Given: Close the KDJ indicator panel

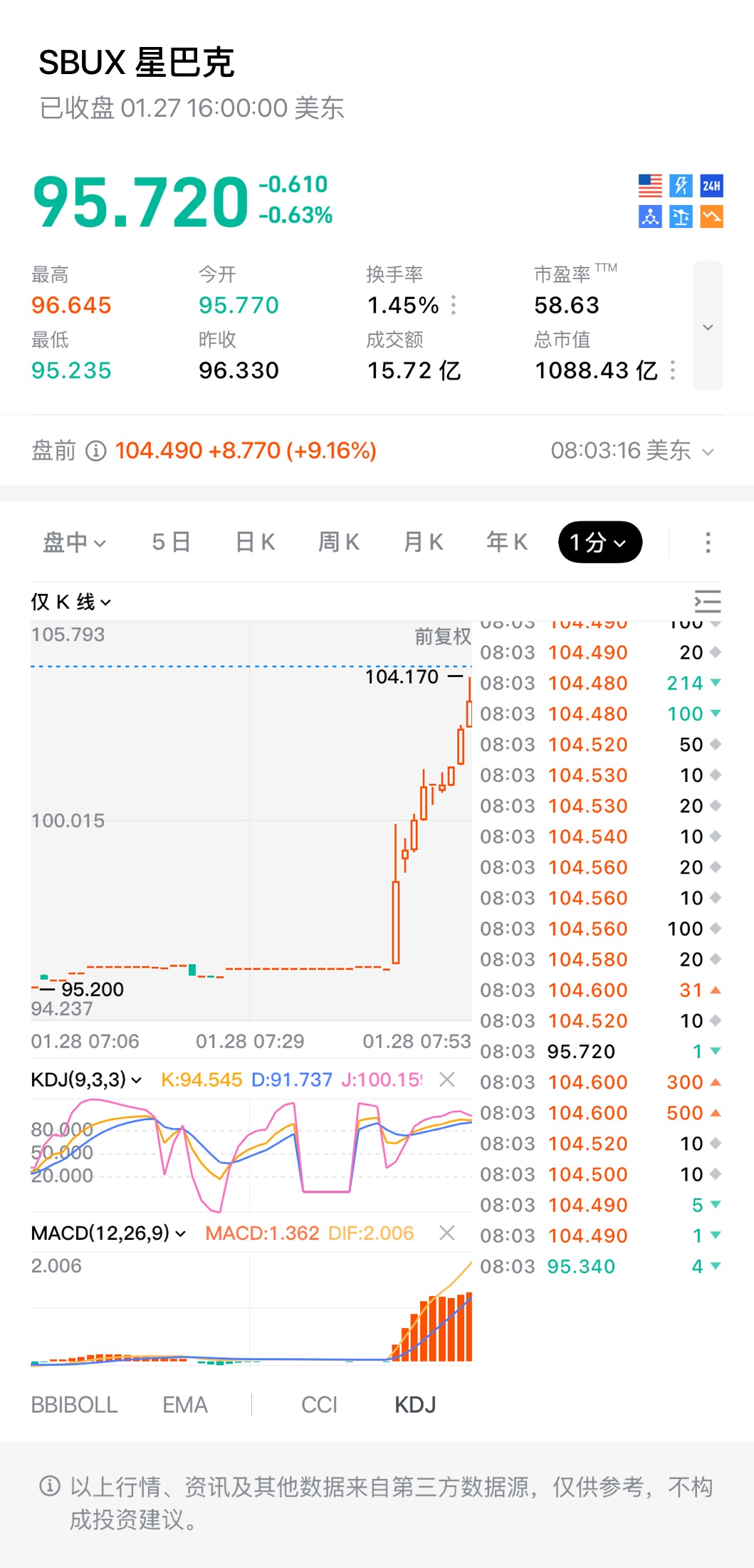Looking at the screenshot, I should coord(447,1080).
